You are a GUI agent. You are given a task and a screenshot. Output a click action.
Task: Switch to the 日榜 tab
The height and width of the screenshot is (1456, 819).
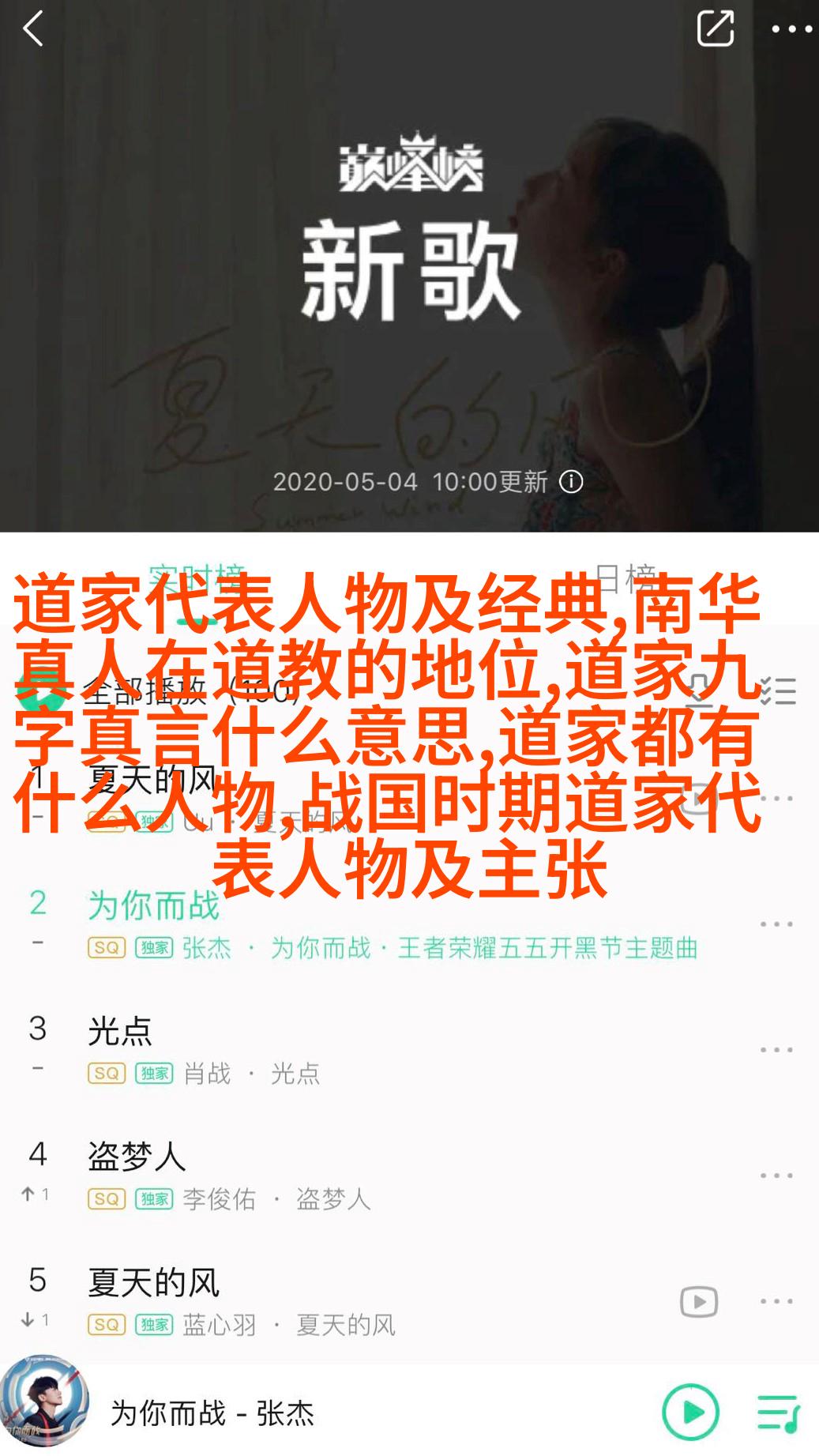pyautogui.click(x=624, y=578)
